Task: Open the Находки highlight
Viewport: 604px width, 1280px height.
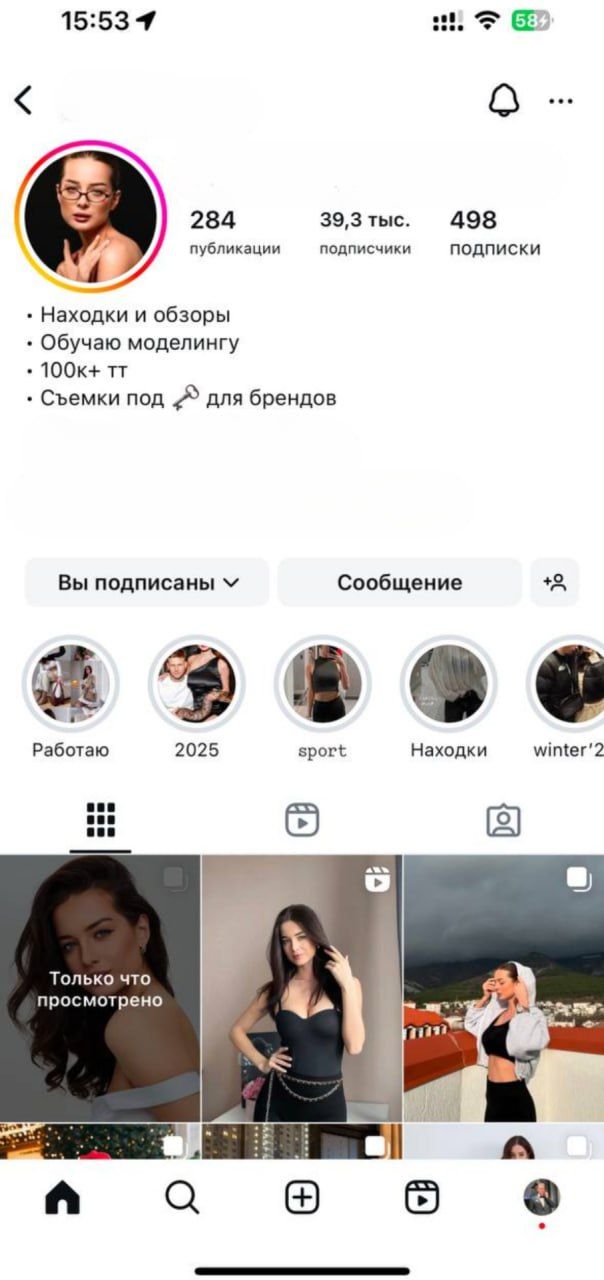Action: pos(448,684)
